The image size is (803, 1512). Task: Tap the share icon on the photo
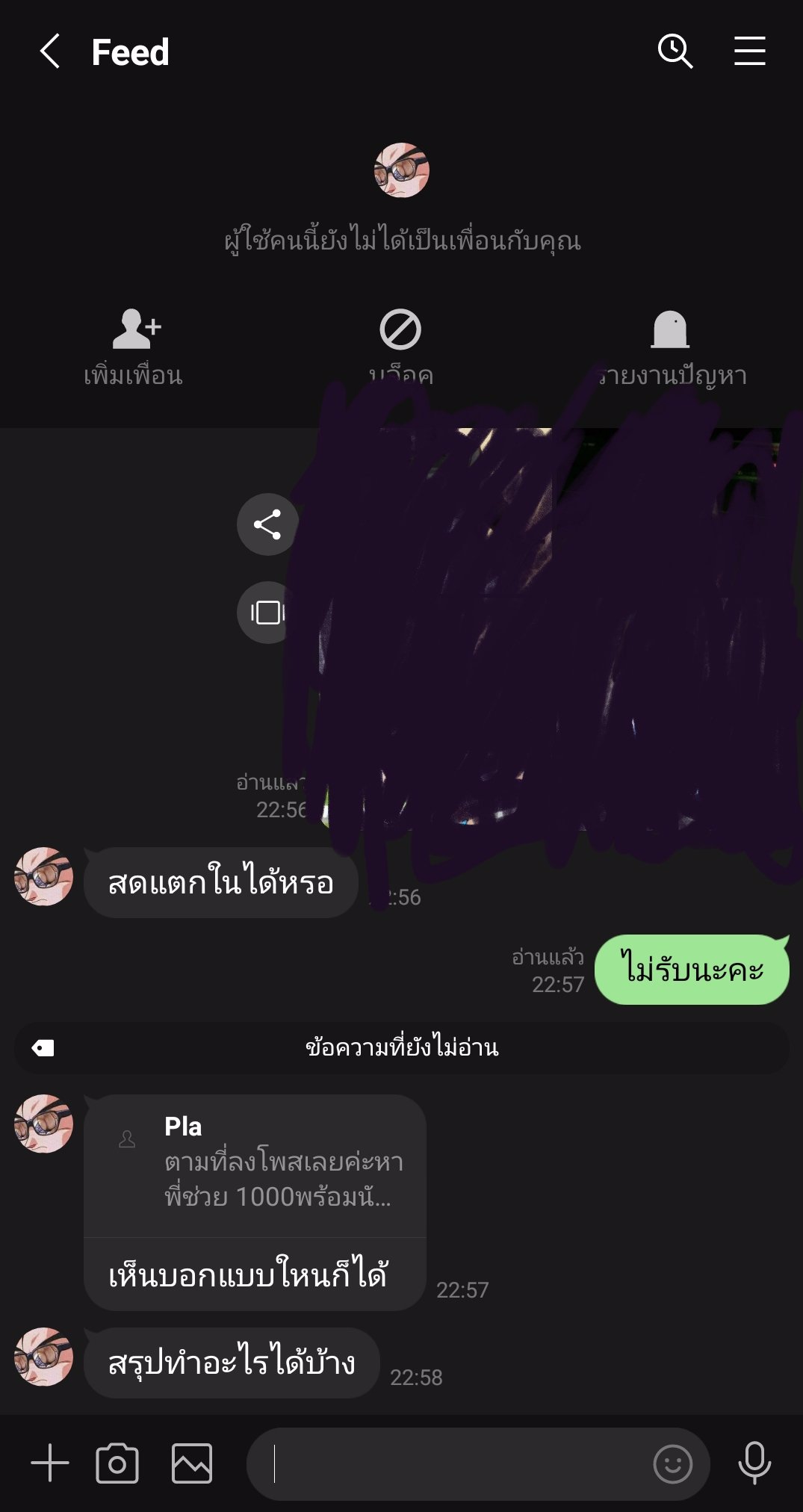pos(267,525)
